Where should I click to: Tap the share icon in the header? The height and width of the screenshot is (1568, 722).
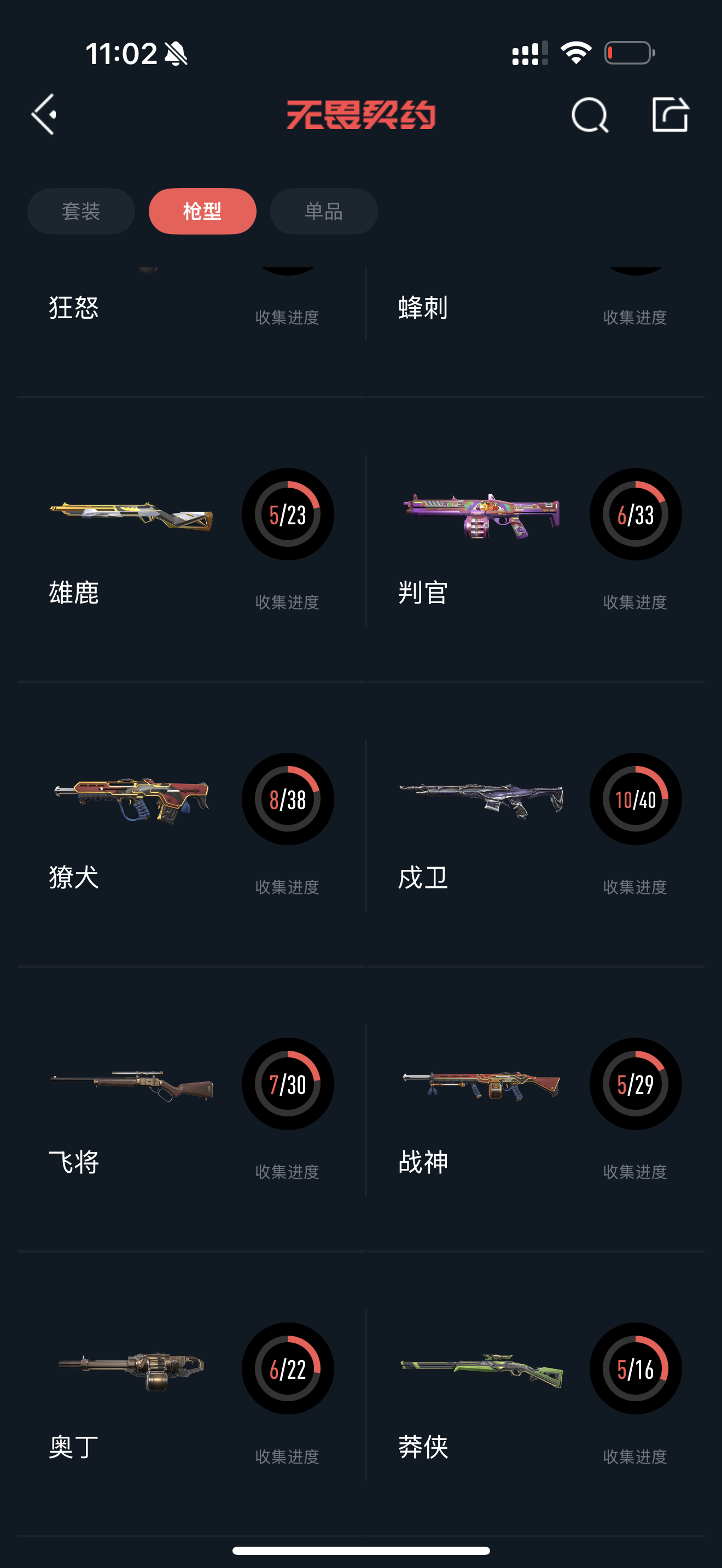[669, 114]
